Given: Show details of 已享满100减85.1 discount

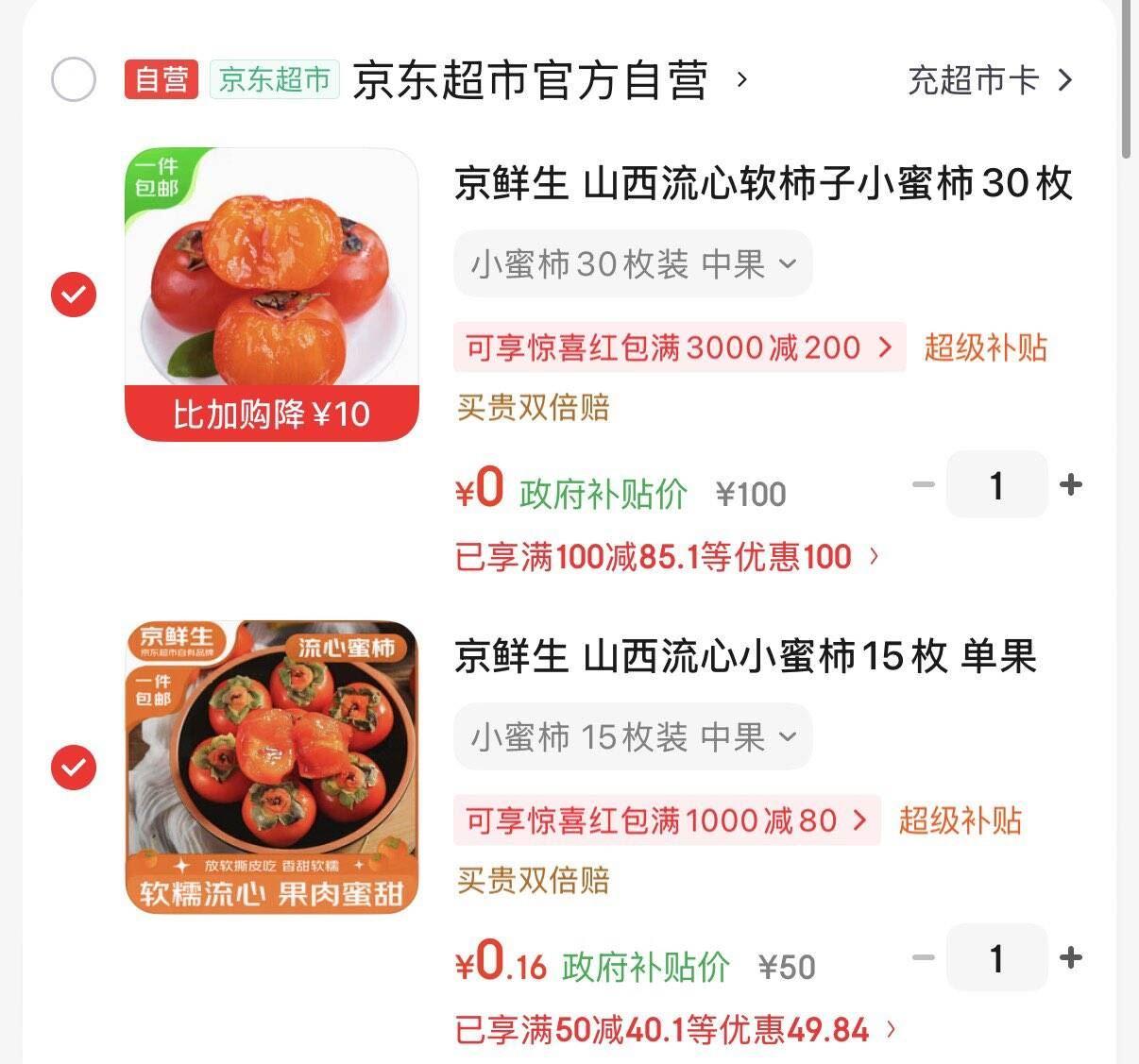Looking at the screenshot, I should coord(668,557).
